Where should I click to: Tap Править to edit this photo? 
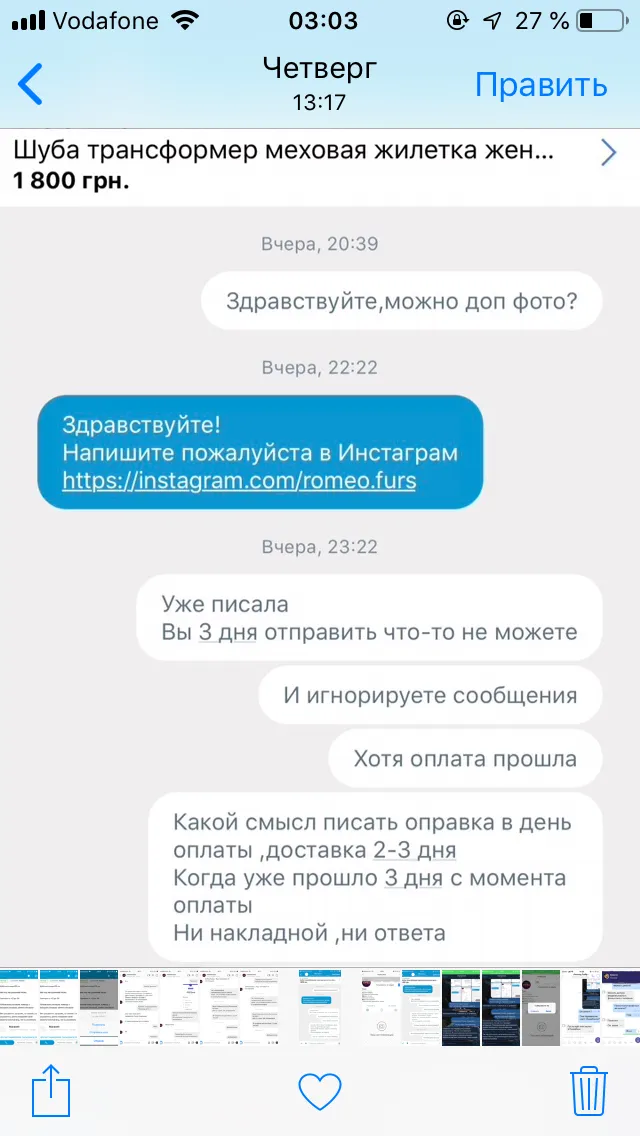[x=541, y=85]
